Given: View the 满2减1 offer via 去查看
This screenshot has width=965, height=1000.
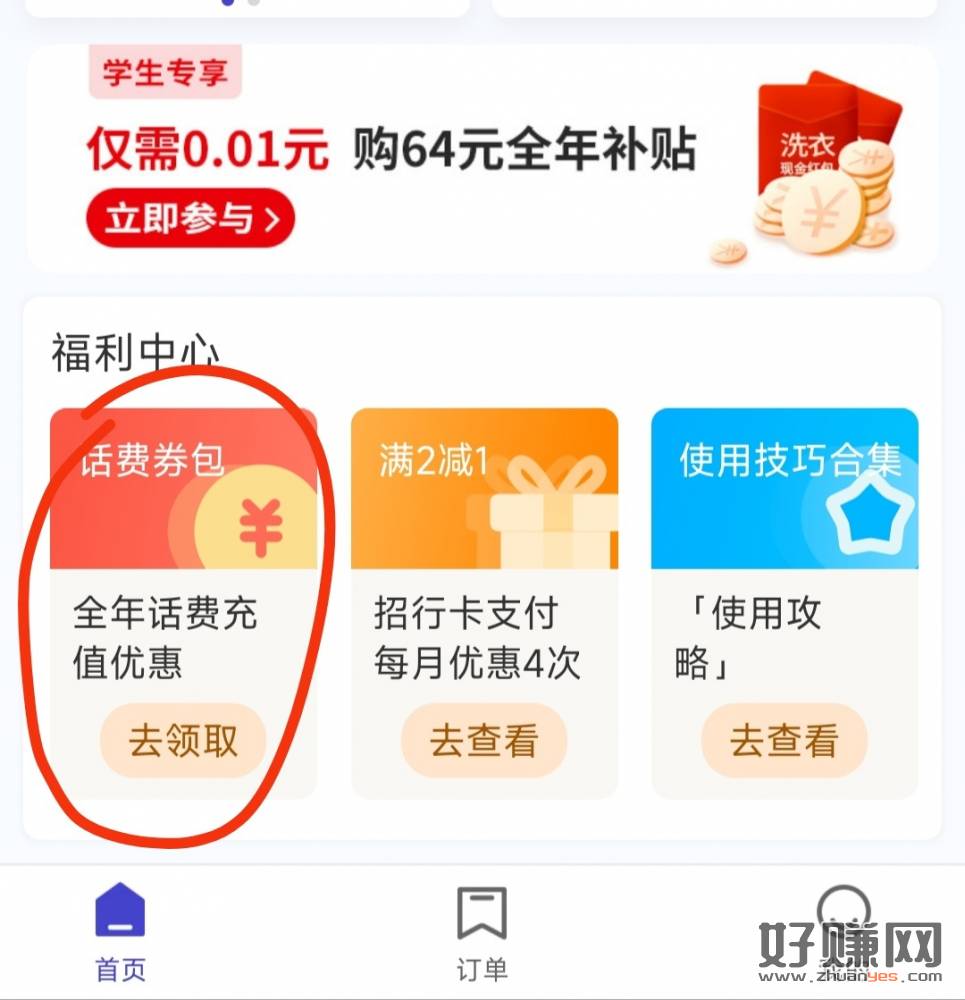Looking at the screenshot, I should pyautogui.click(x=484, y=741).
